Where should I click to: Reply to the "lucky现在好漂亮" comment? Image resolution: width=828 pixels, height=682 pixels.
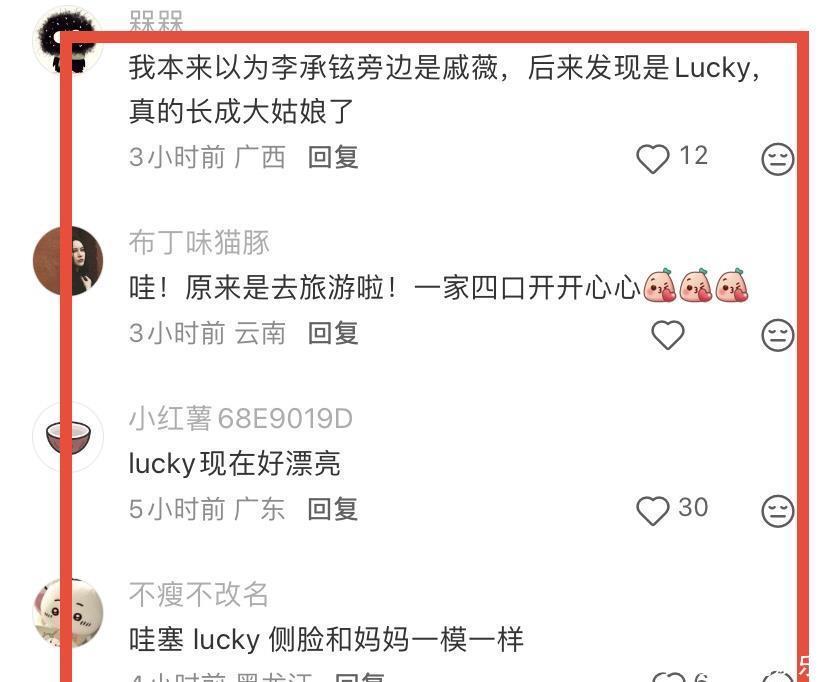click(x=333, y=509)
